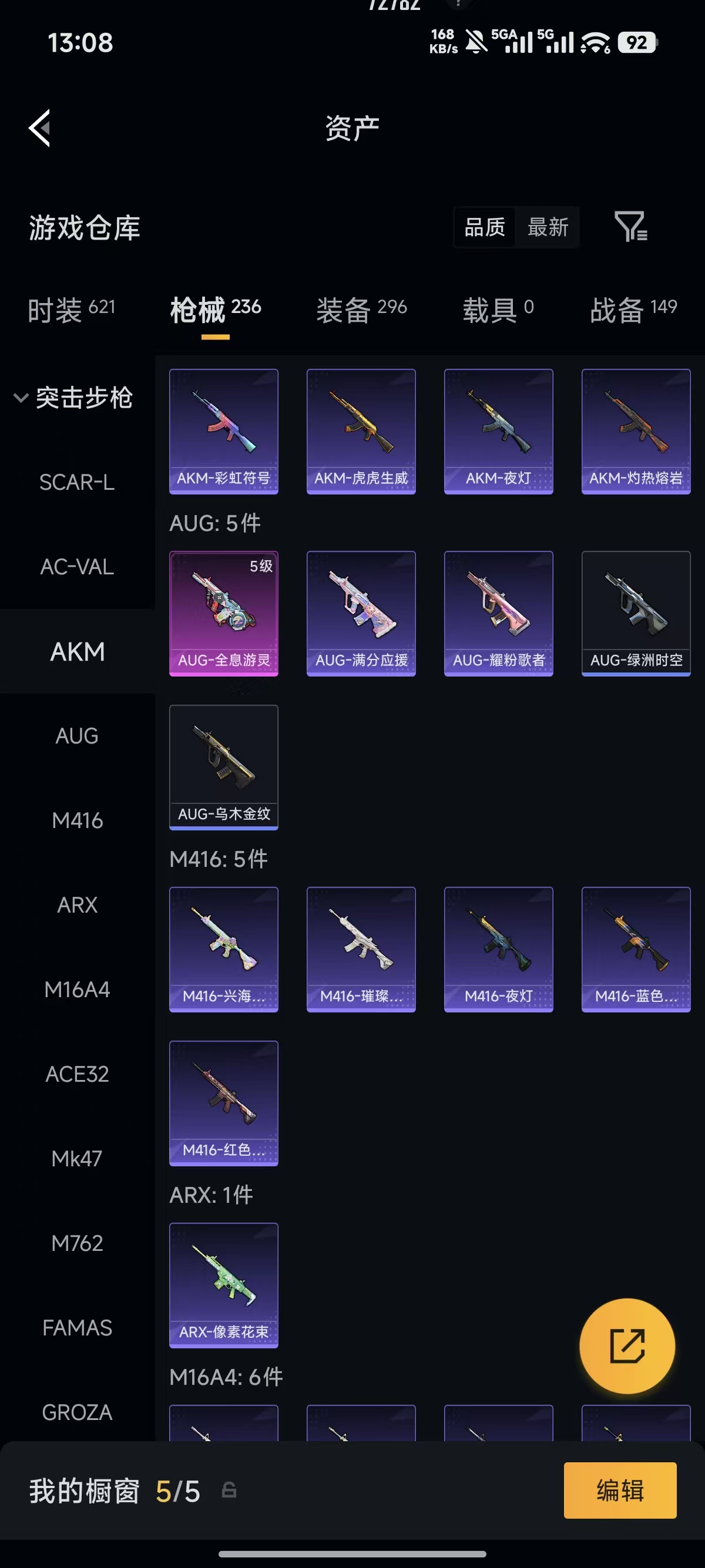705x1568 pixels.
Task: Jump to GROZA weapon skins
Action: [x=78, y=1412]
